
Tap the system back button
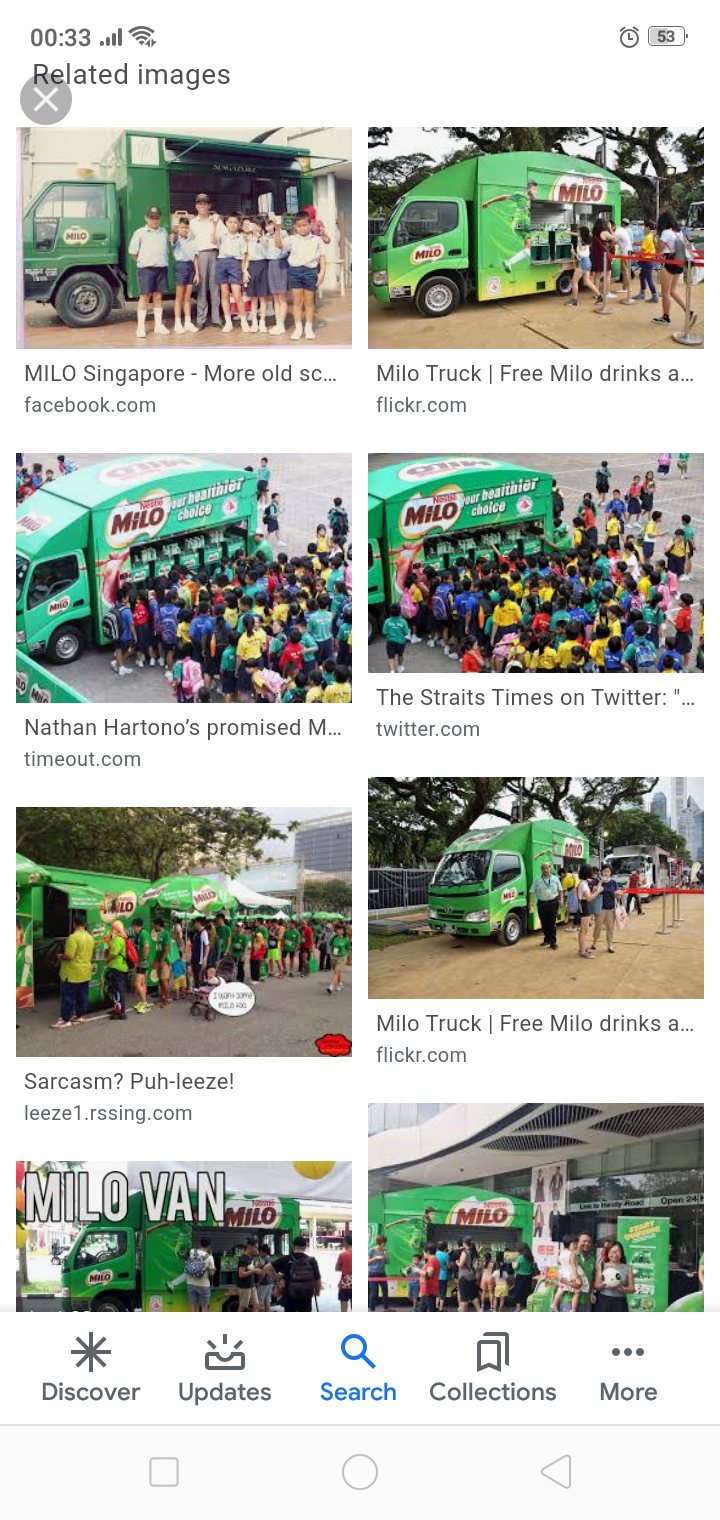tap(556, 1472)
